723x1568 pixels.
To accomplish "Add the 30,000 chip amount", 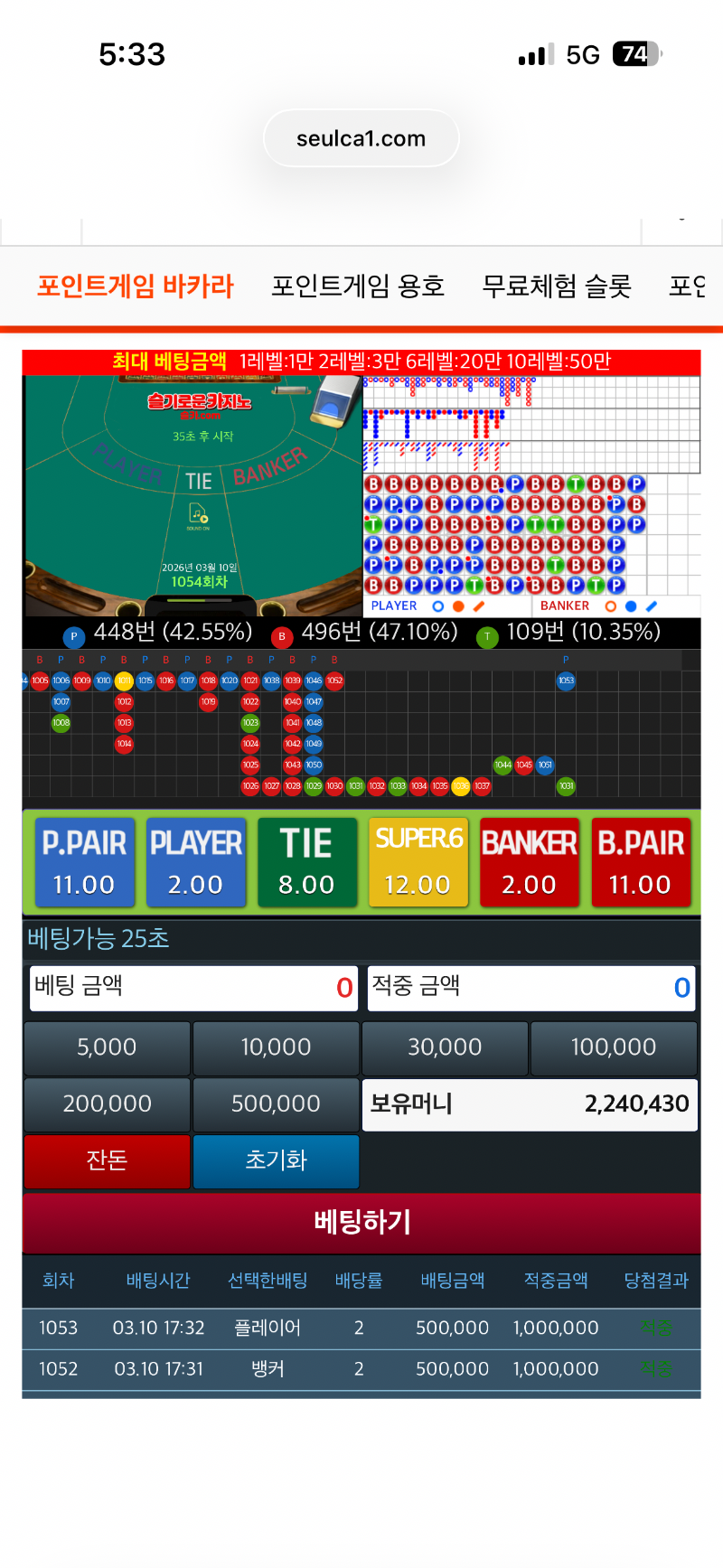I will click(x=445, y=1047).
